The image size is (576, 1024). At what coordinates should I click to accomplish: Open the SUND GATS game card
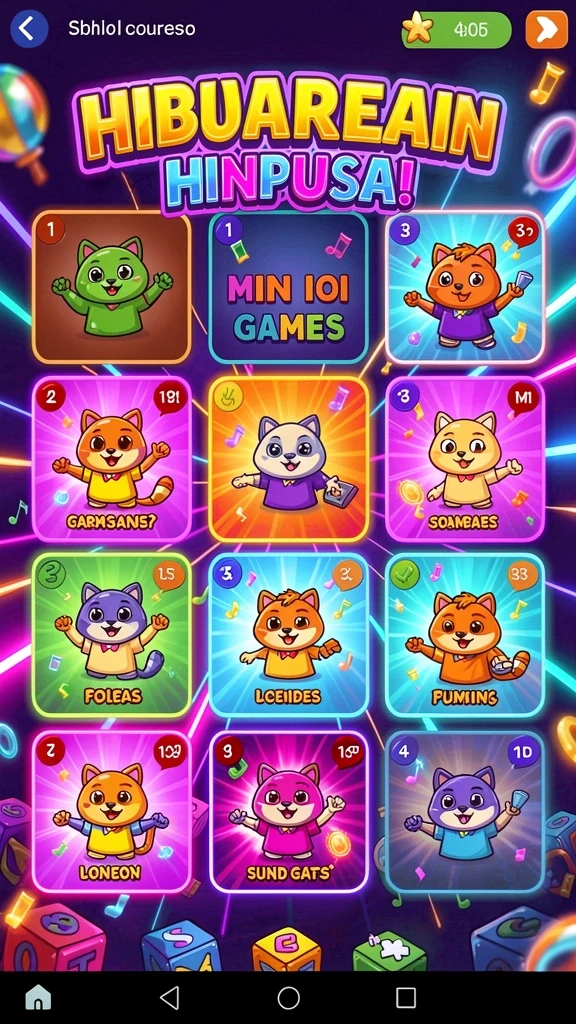(288, 812)
